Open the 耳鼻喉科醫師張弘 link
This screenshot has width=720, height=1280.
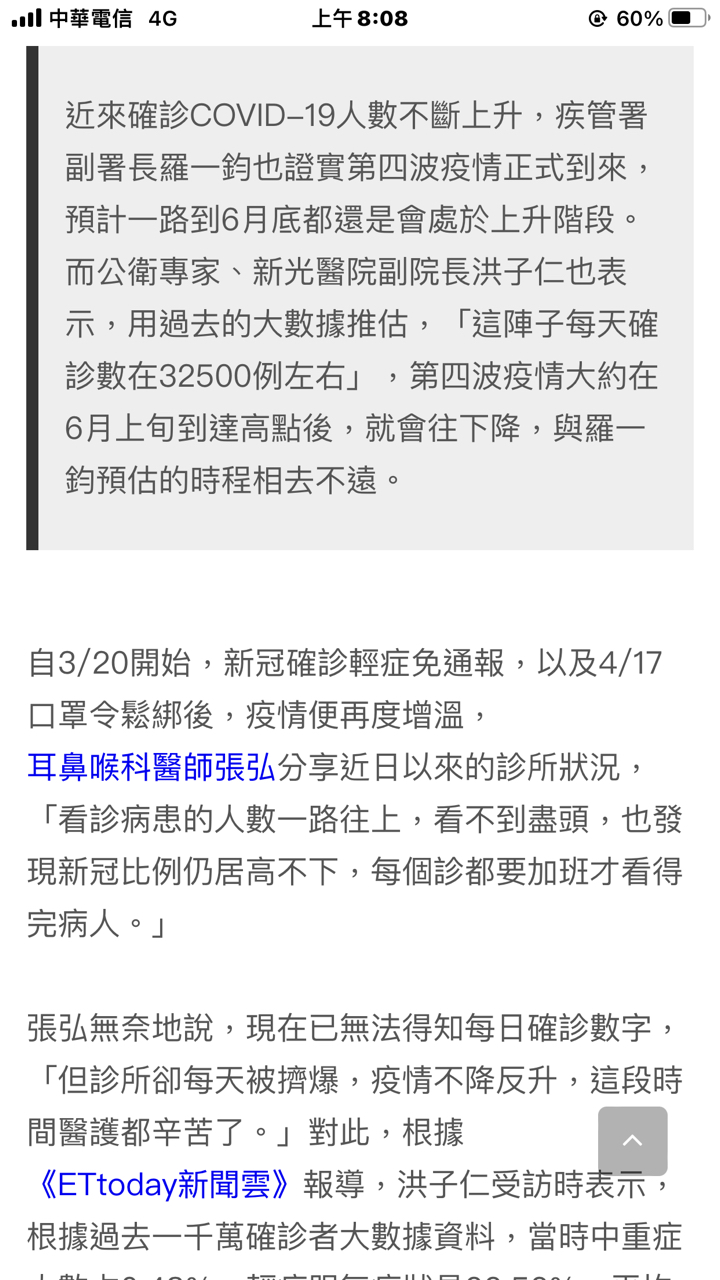(x=152, y=768)
